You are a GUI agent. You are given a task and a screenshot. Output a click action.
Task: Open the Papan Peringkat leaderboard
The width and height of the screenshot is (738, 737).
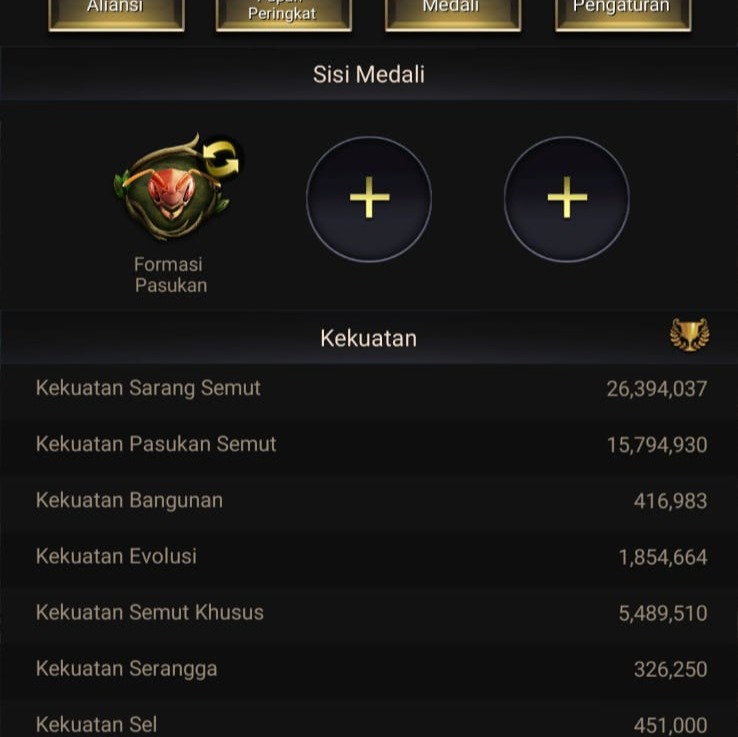[283, 13]
